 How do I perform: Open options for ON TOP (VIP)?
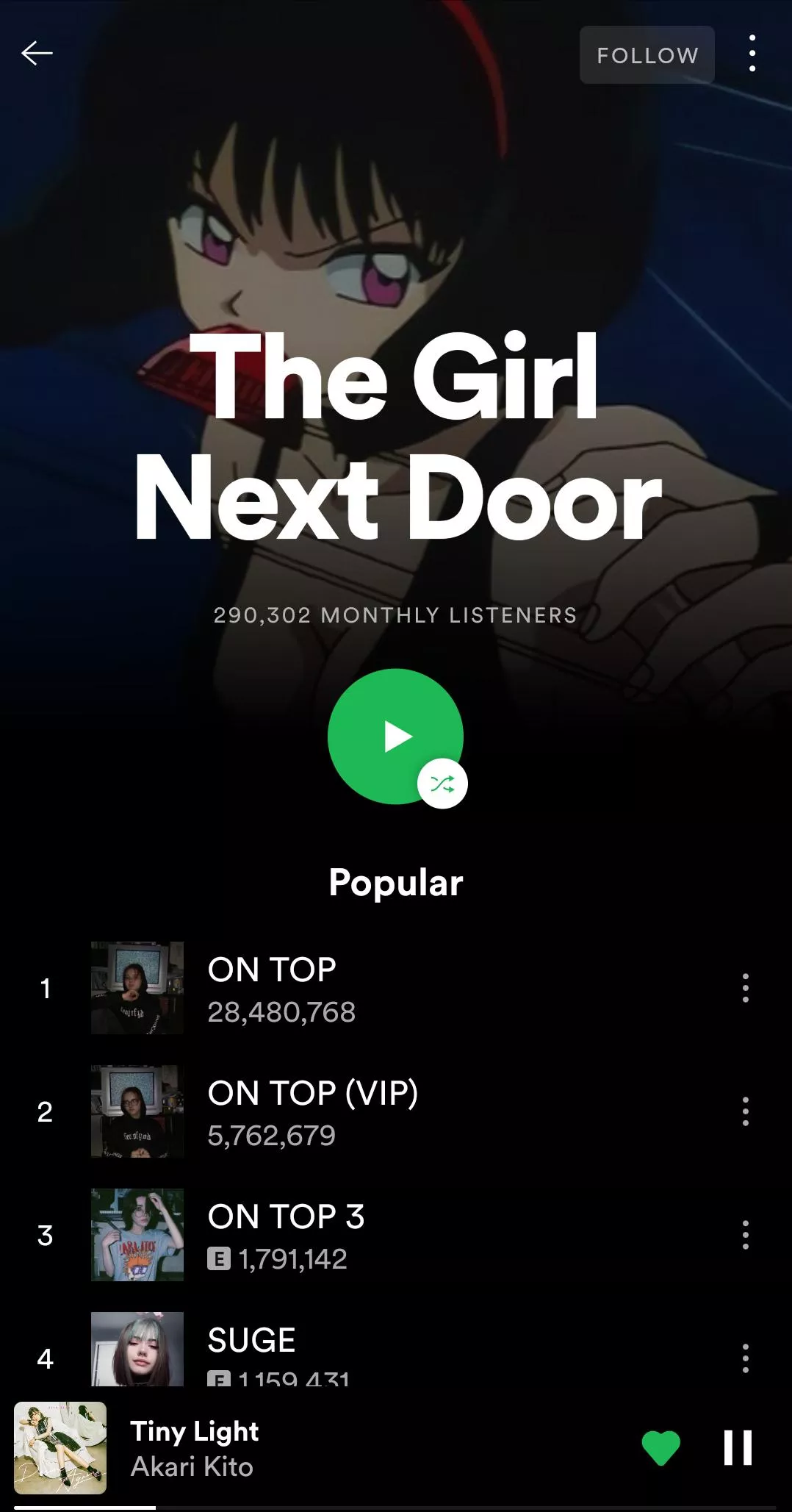point(745,1111)
